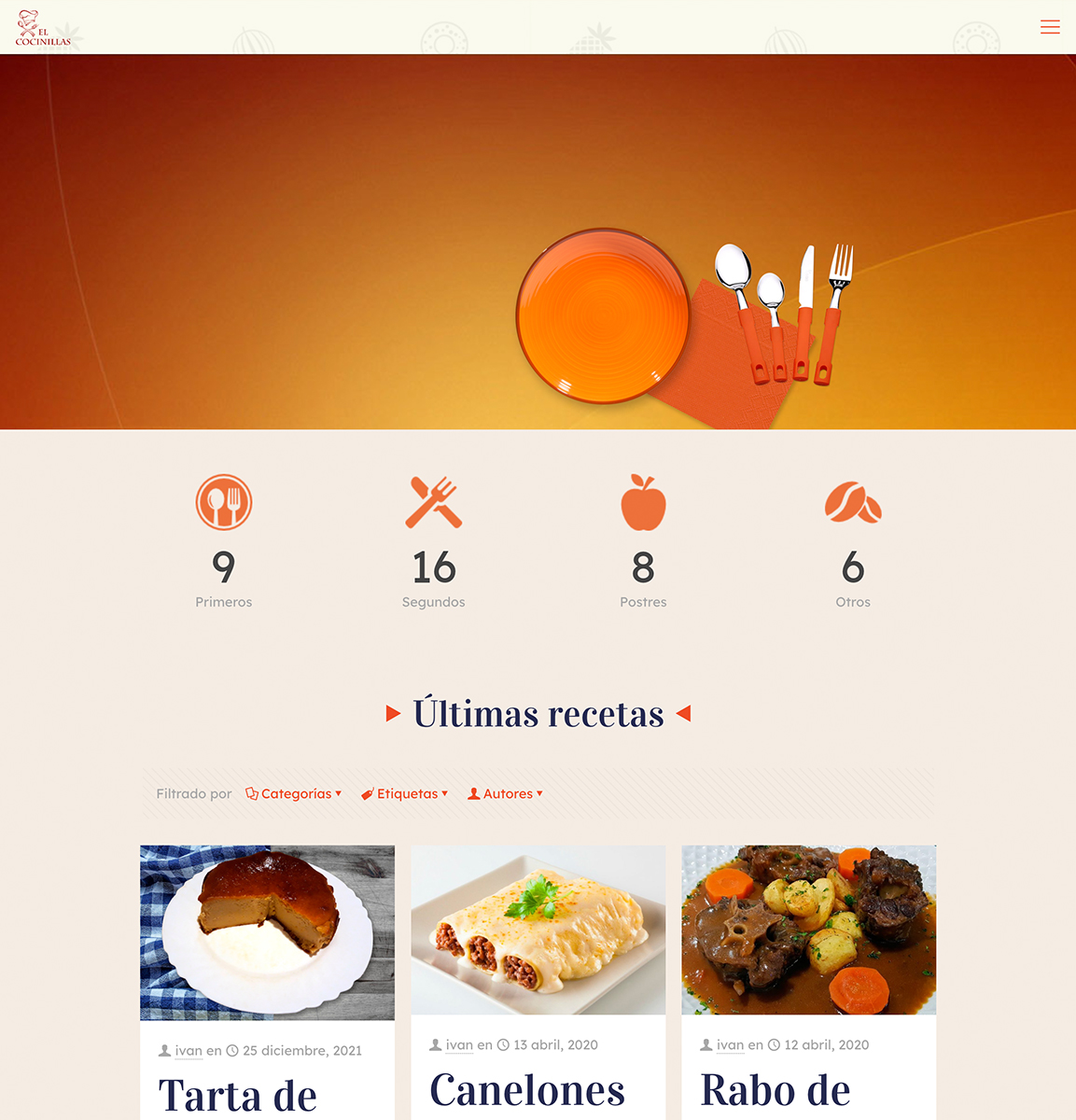Image resolution: width=1076 pixels, height=1120 pixels.
Task: Open the Segundos category
Action: (433, 542)
